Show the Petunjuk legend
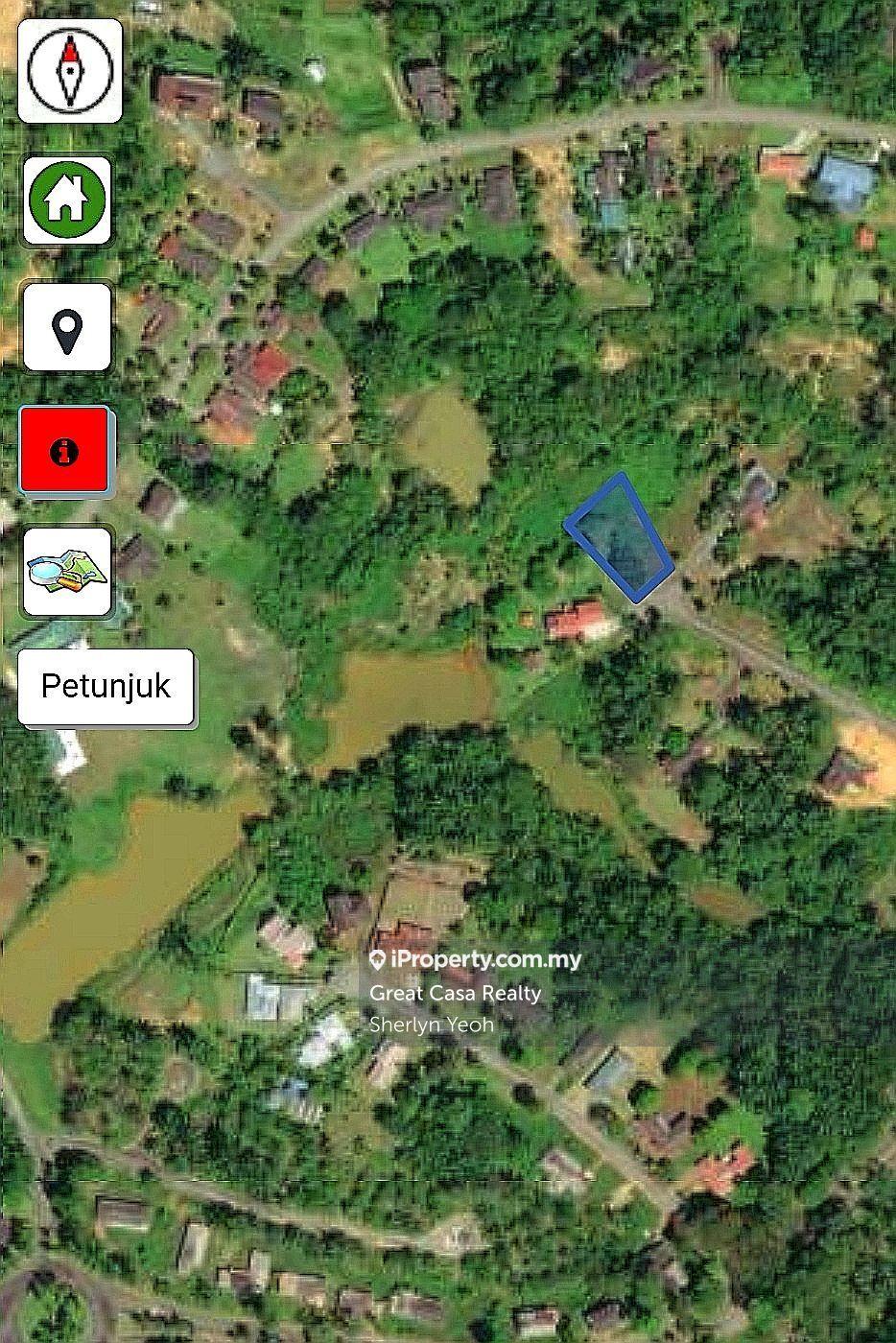Screen dimensions: 896x1343 tap(106, 687)
